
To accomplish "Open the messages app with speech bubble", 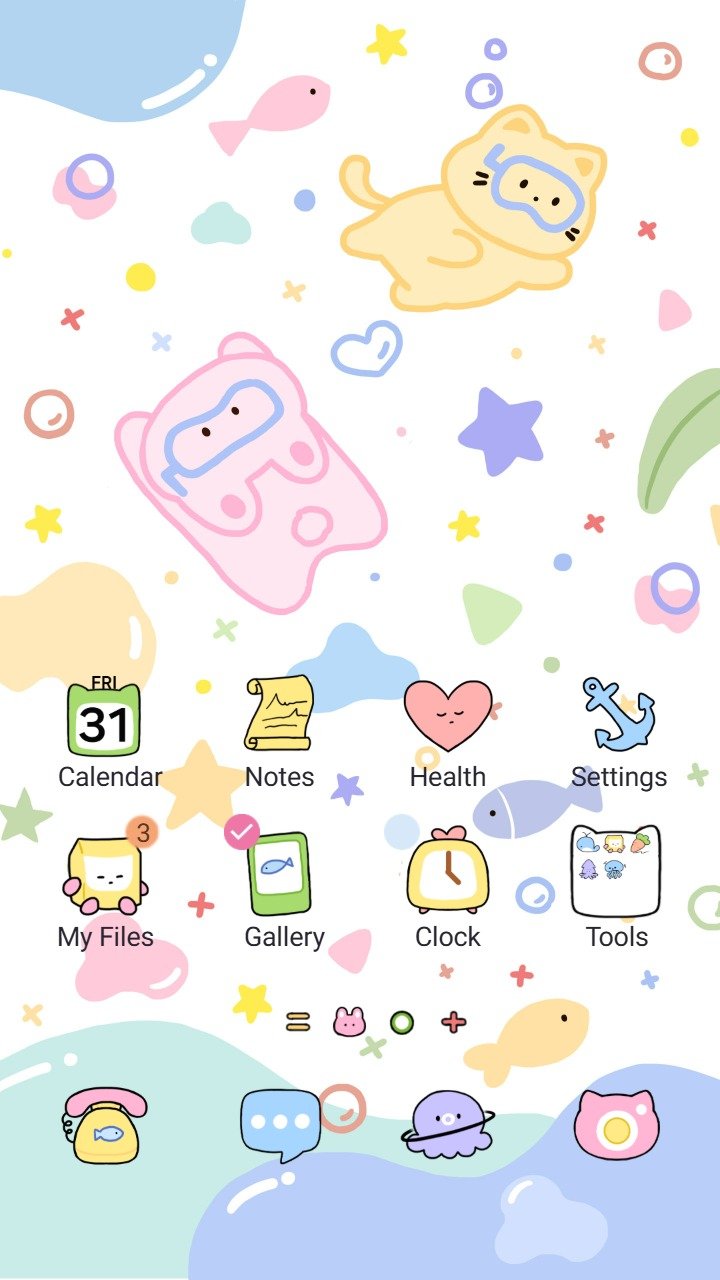I will 280,1124.
